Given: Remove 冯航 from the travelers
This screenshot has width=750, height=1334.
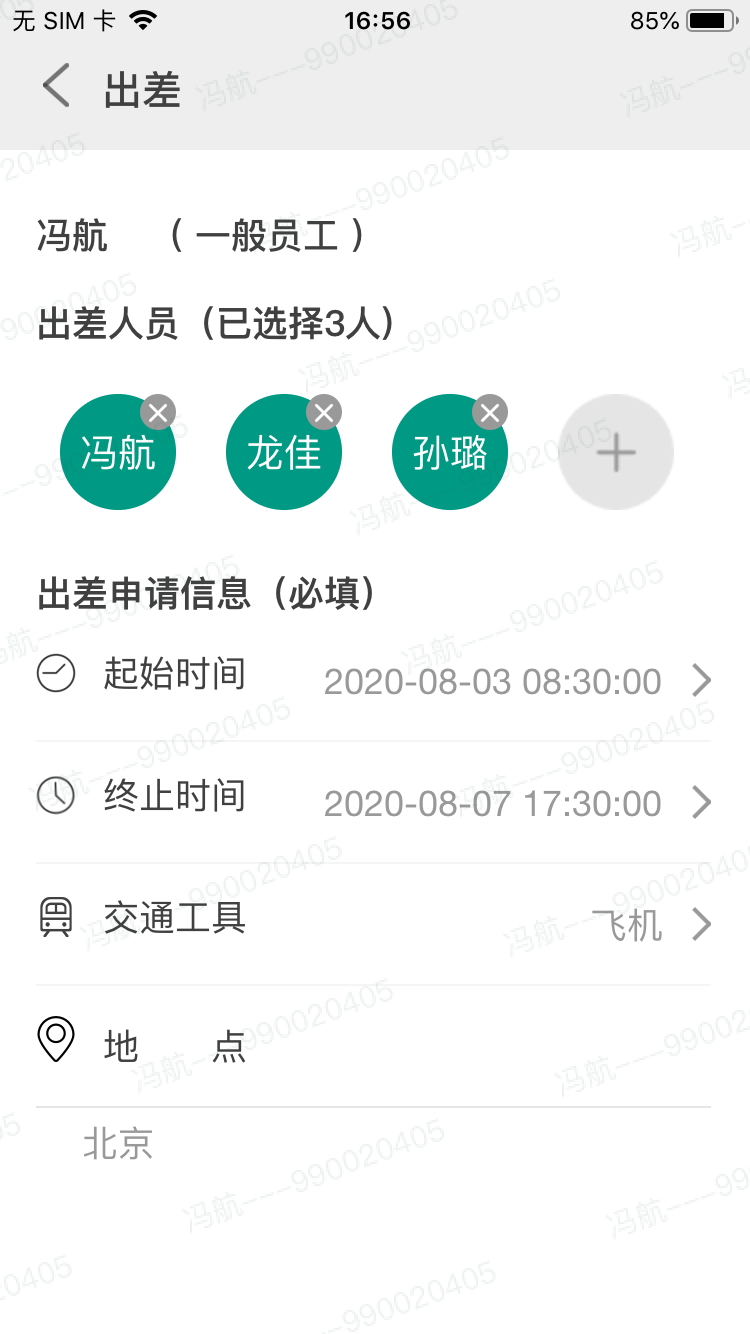Looking at the screenshot, I should (158, 412).
